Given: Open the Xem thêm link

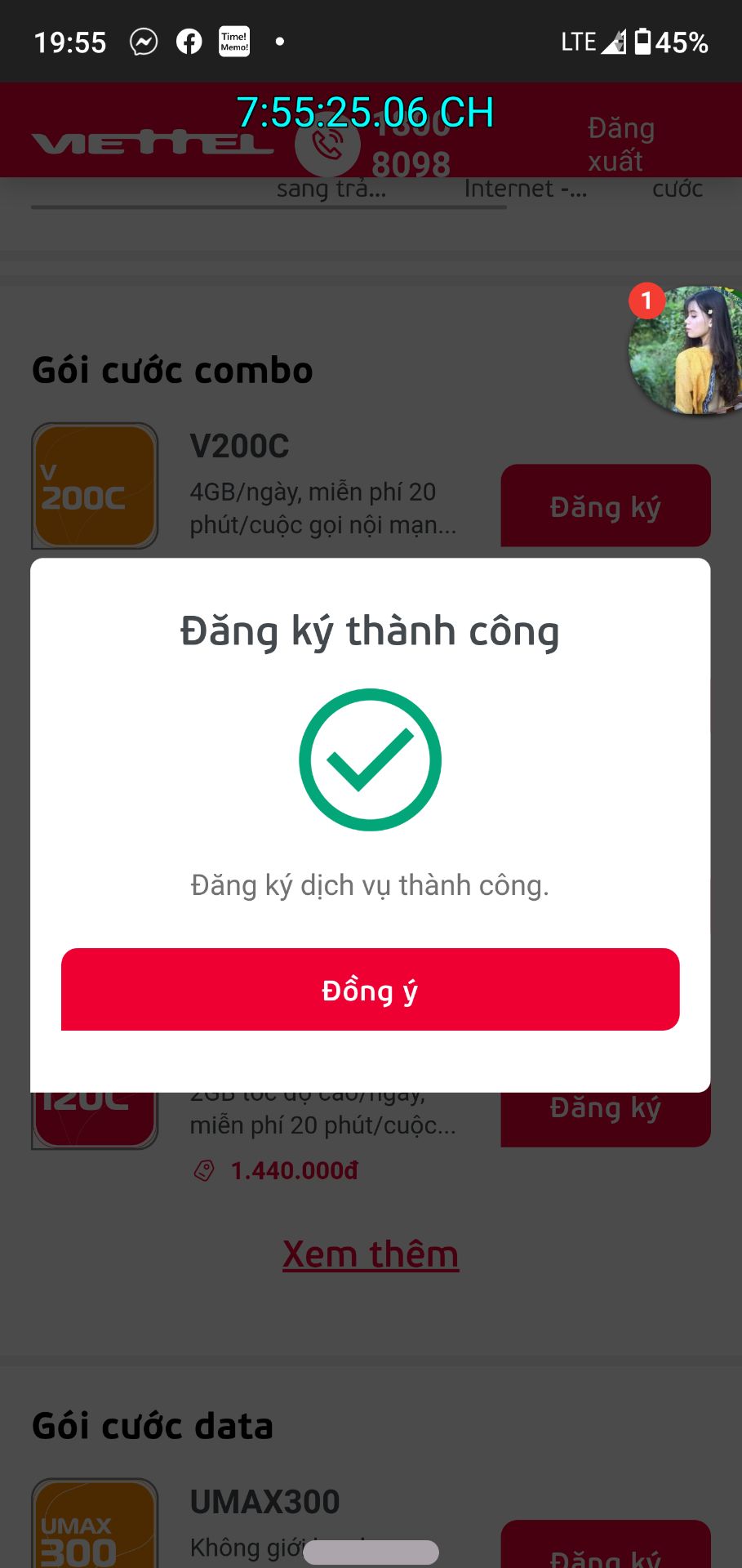Looking at the screenshot, I should (x=371, y=1254).
